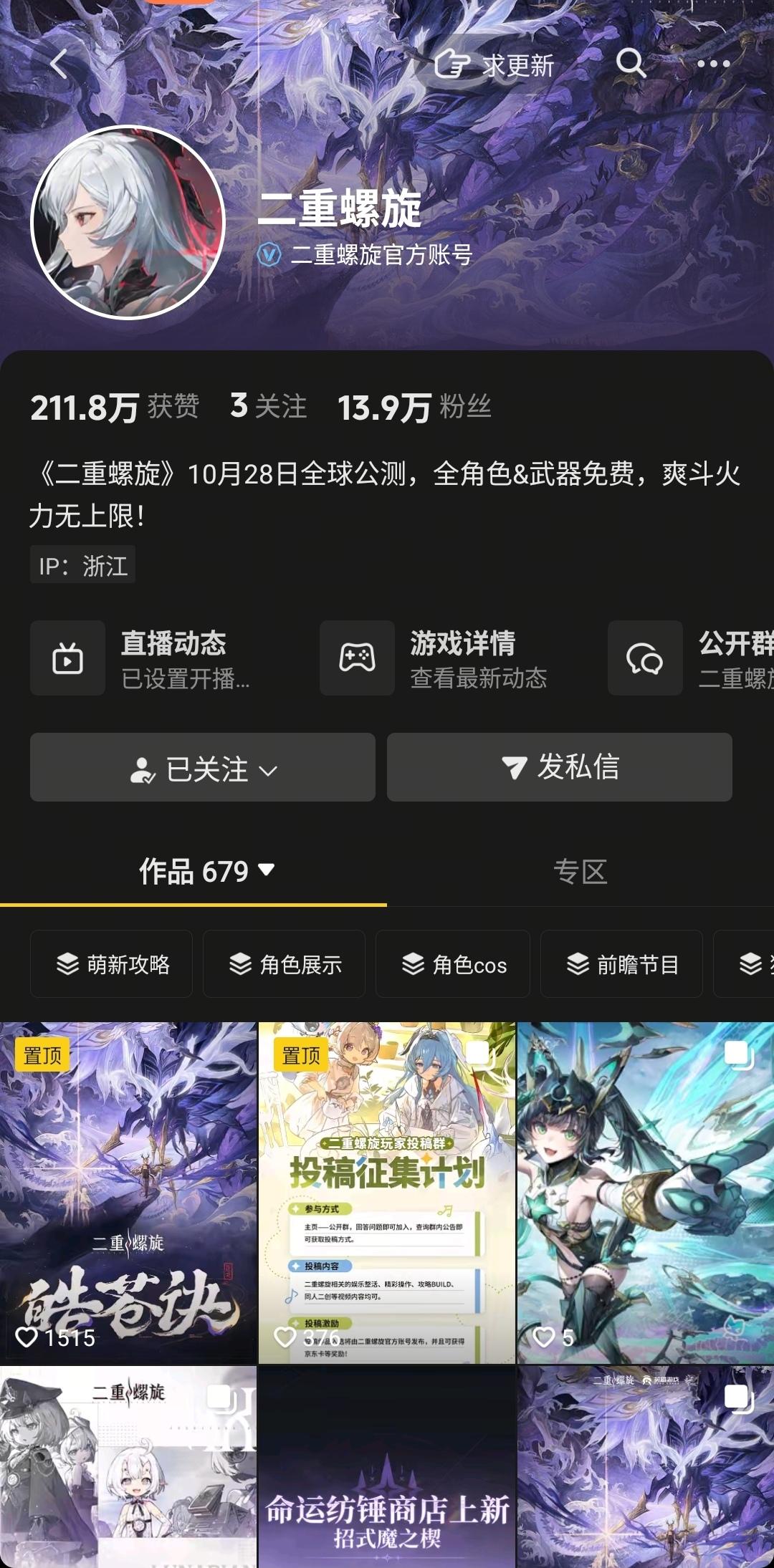Open 游戏详情 game details card
This screenshot has height=1568, width=774.
tap(444, 658)
